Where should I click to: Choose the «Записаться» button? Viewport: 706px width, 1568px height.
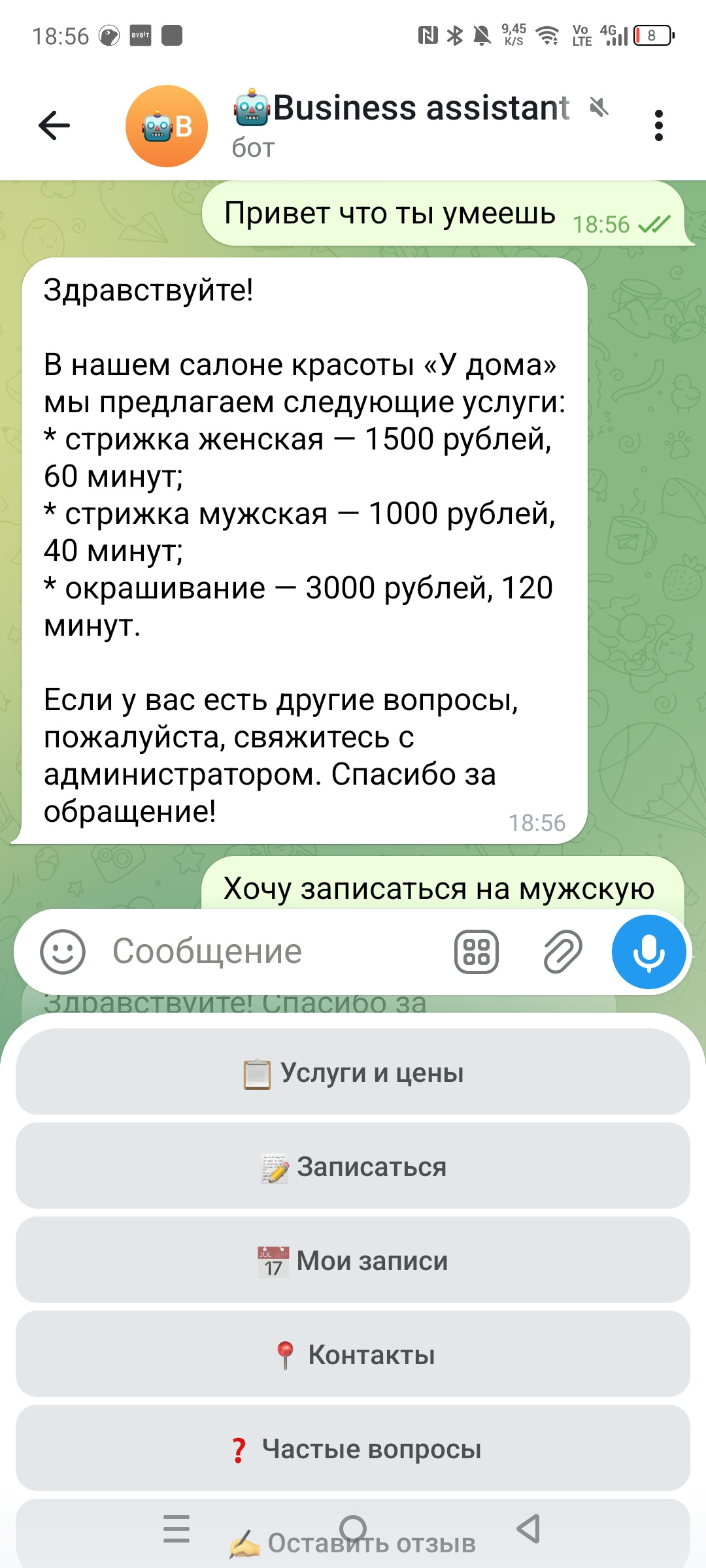coord(353,1166)
